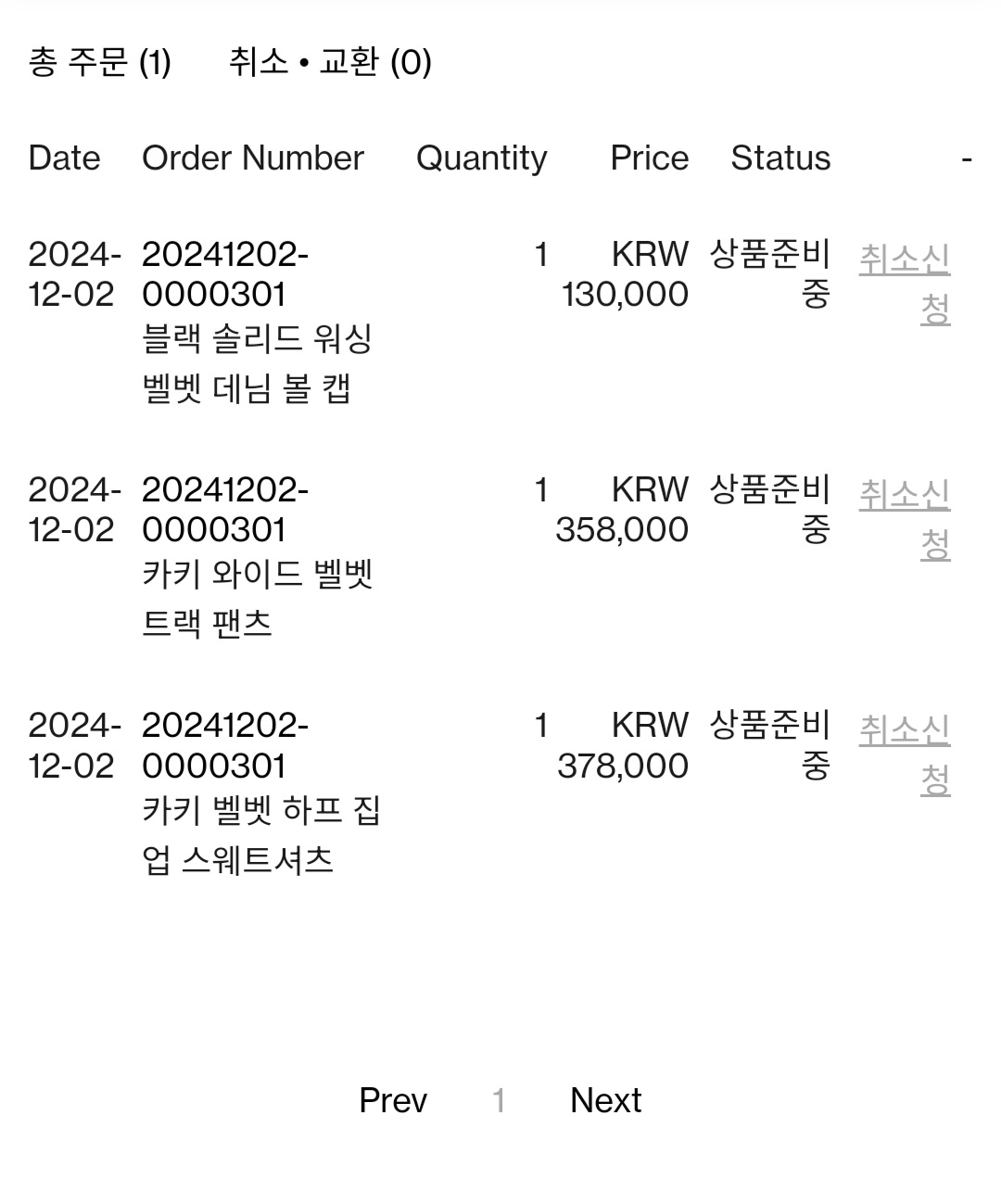Switch to the 총 주문 (1) tab

tap(100, 62)
